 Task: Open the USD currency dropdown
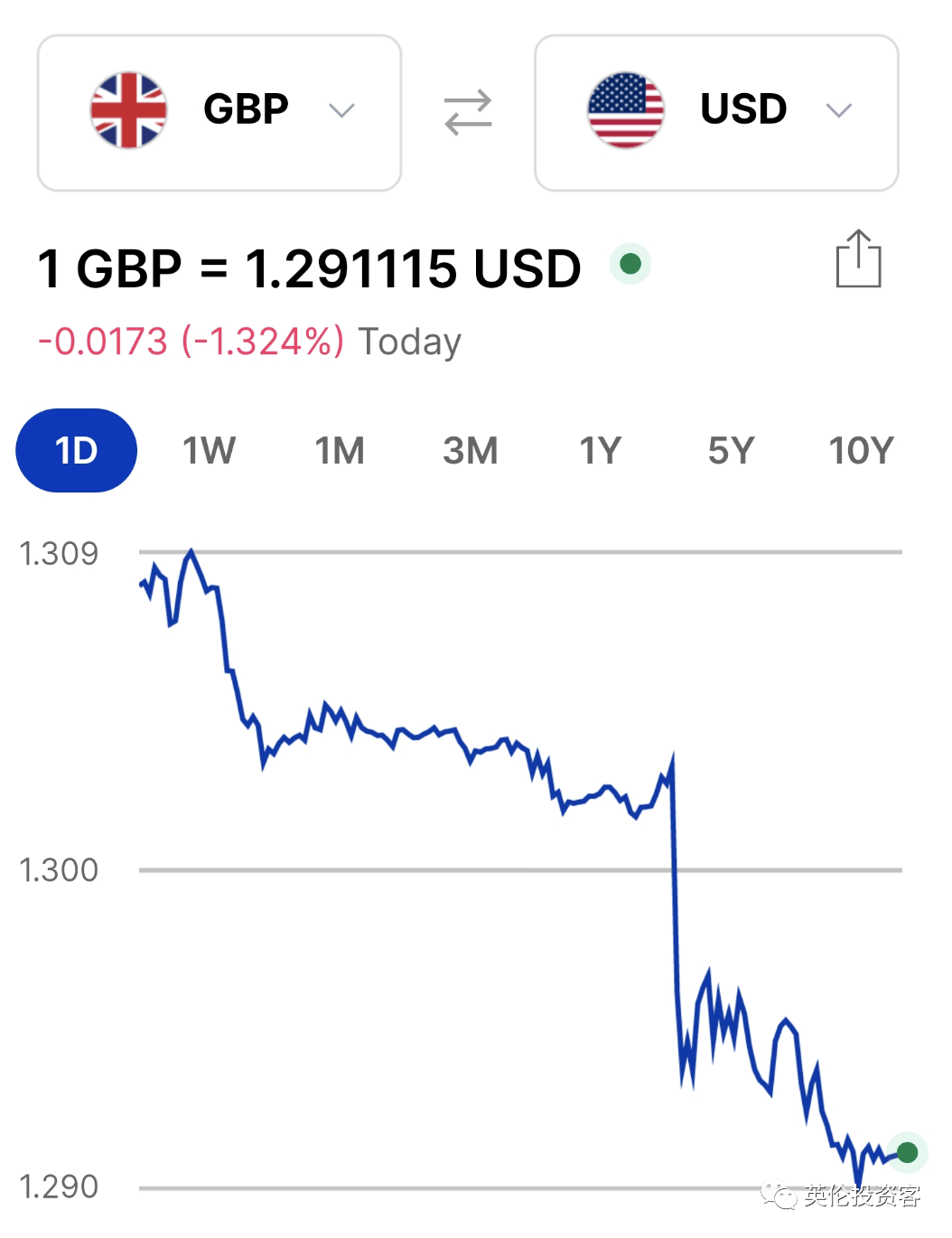[x=716, y=113]
